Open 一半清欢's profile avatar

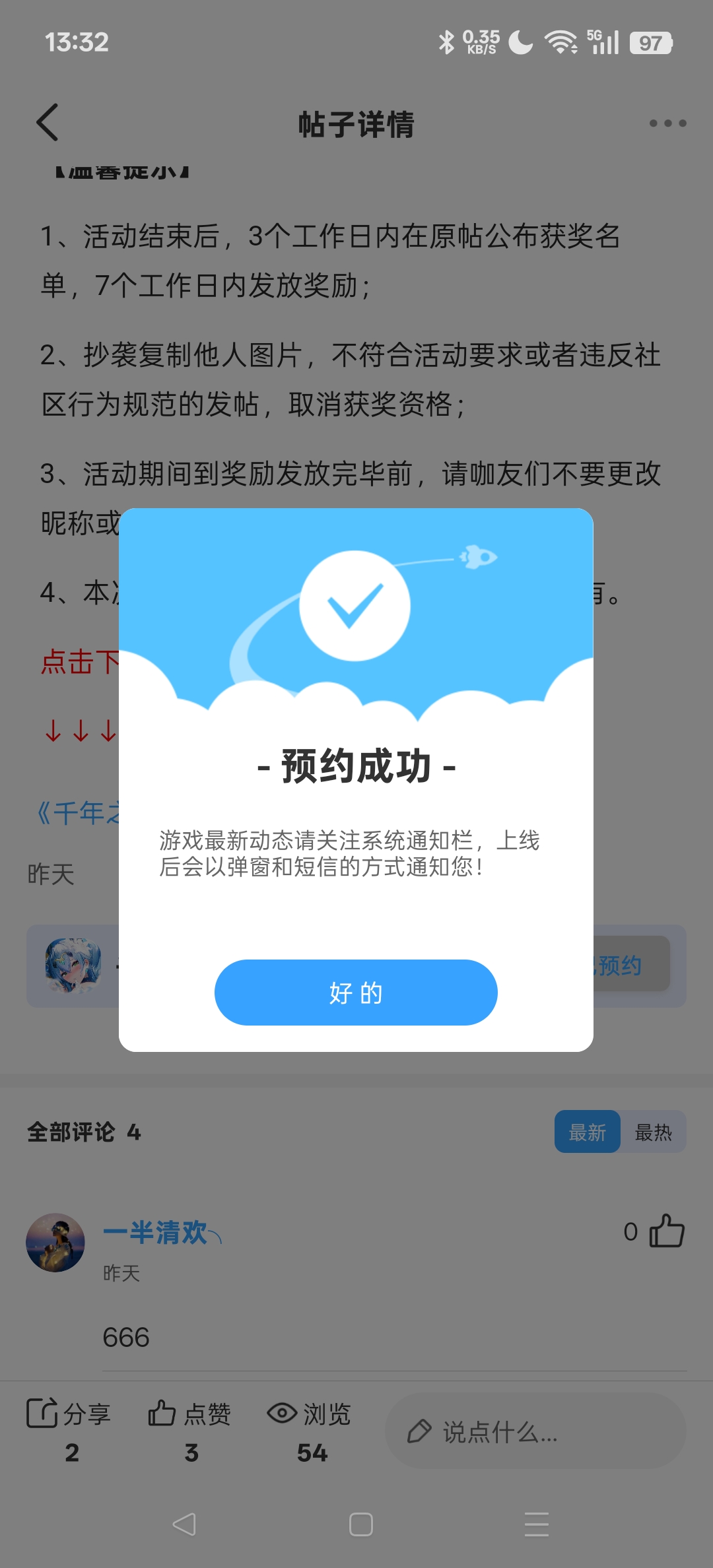pos(55,1243)
